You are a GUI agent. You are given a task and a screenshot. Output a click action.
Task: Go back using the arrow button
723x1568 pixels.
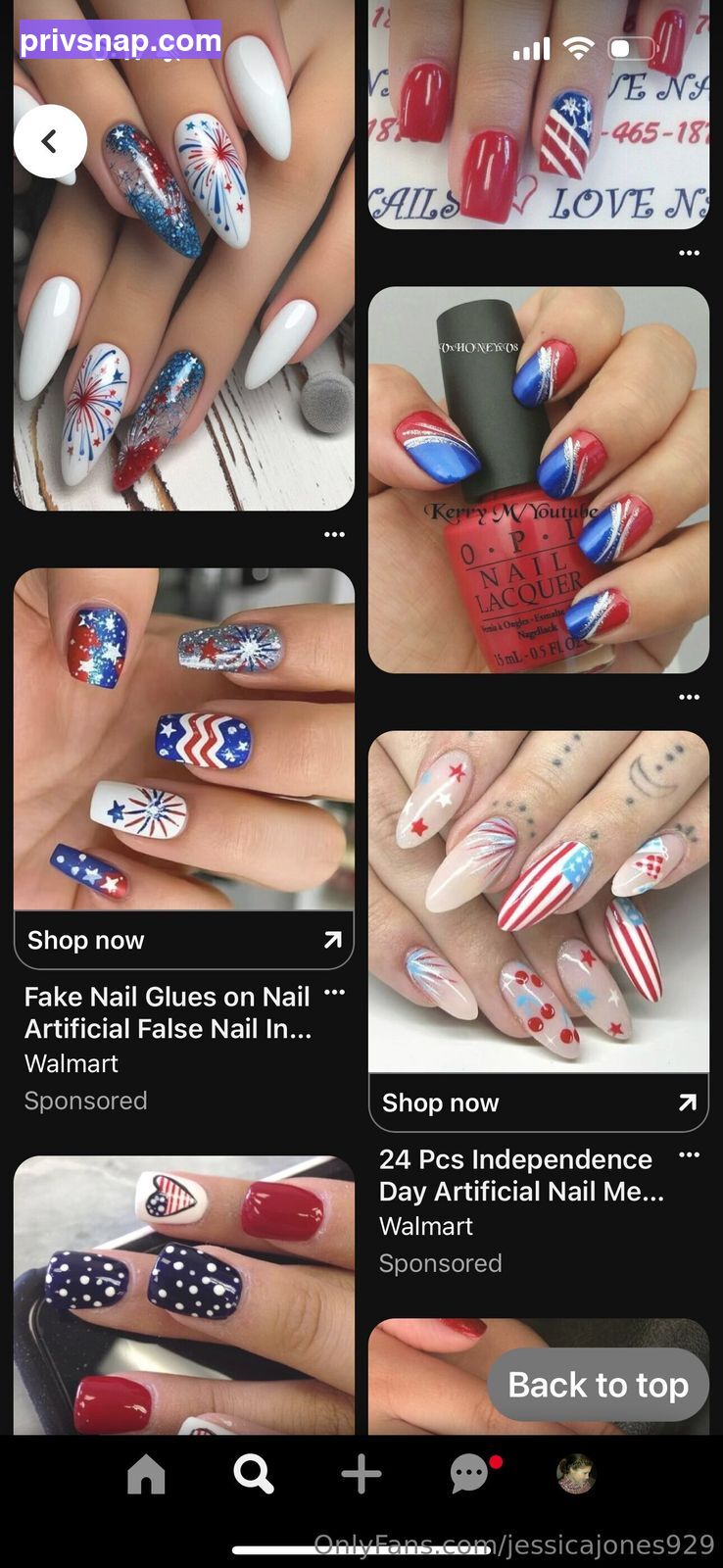50,141
